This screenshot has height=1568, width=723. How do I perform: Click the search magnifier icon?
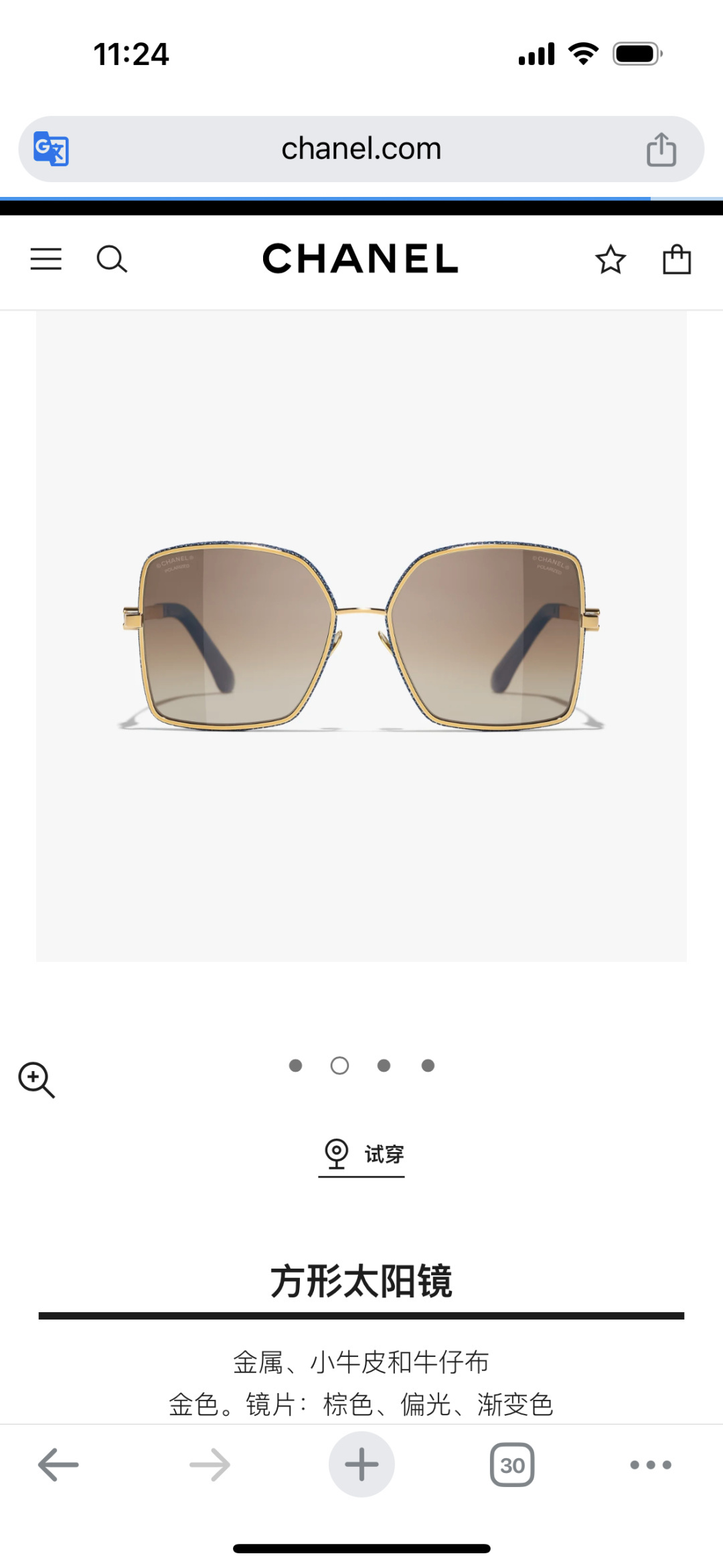click(x=112, y=259)
